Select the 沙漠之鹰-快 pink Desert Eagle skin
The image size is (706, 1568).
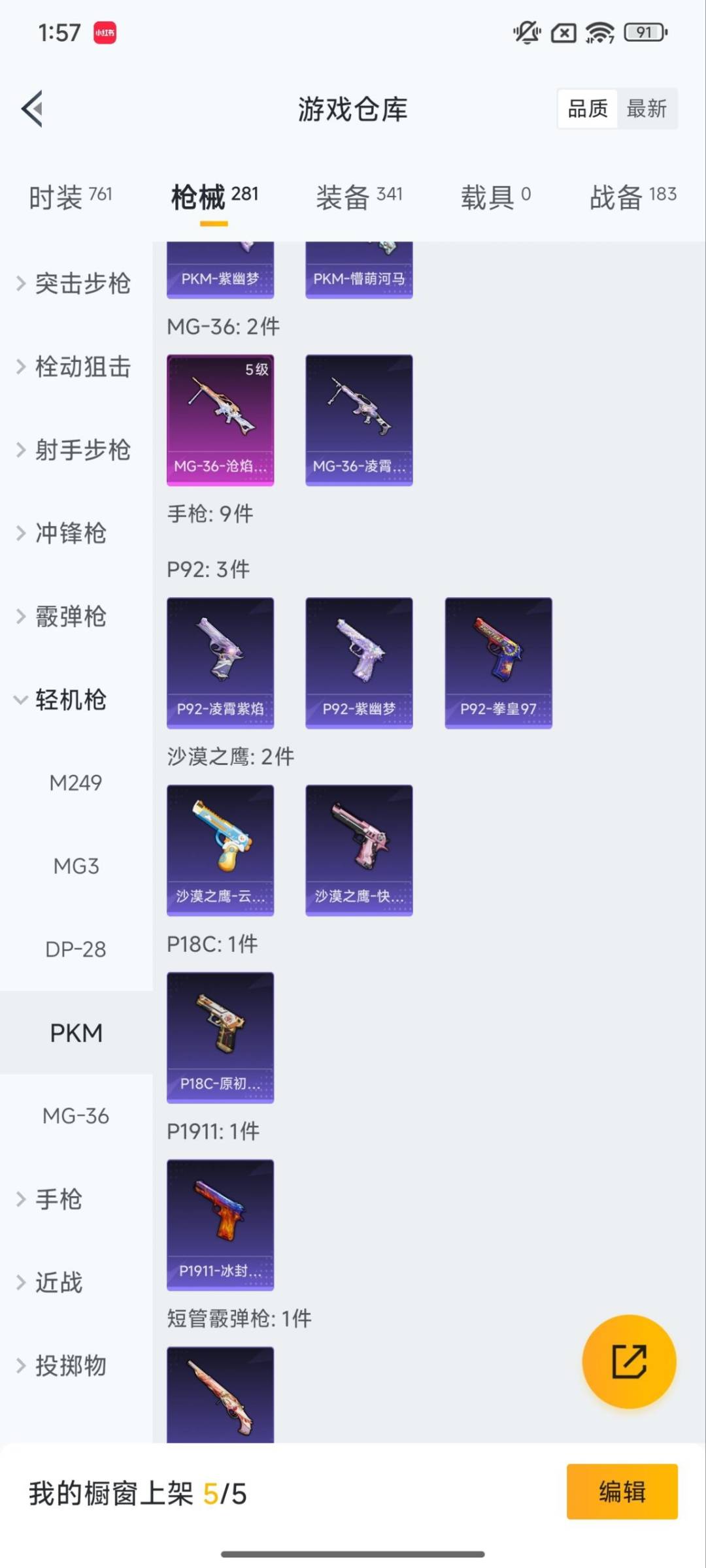[x=359, y=849]
